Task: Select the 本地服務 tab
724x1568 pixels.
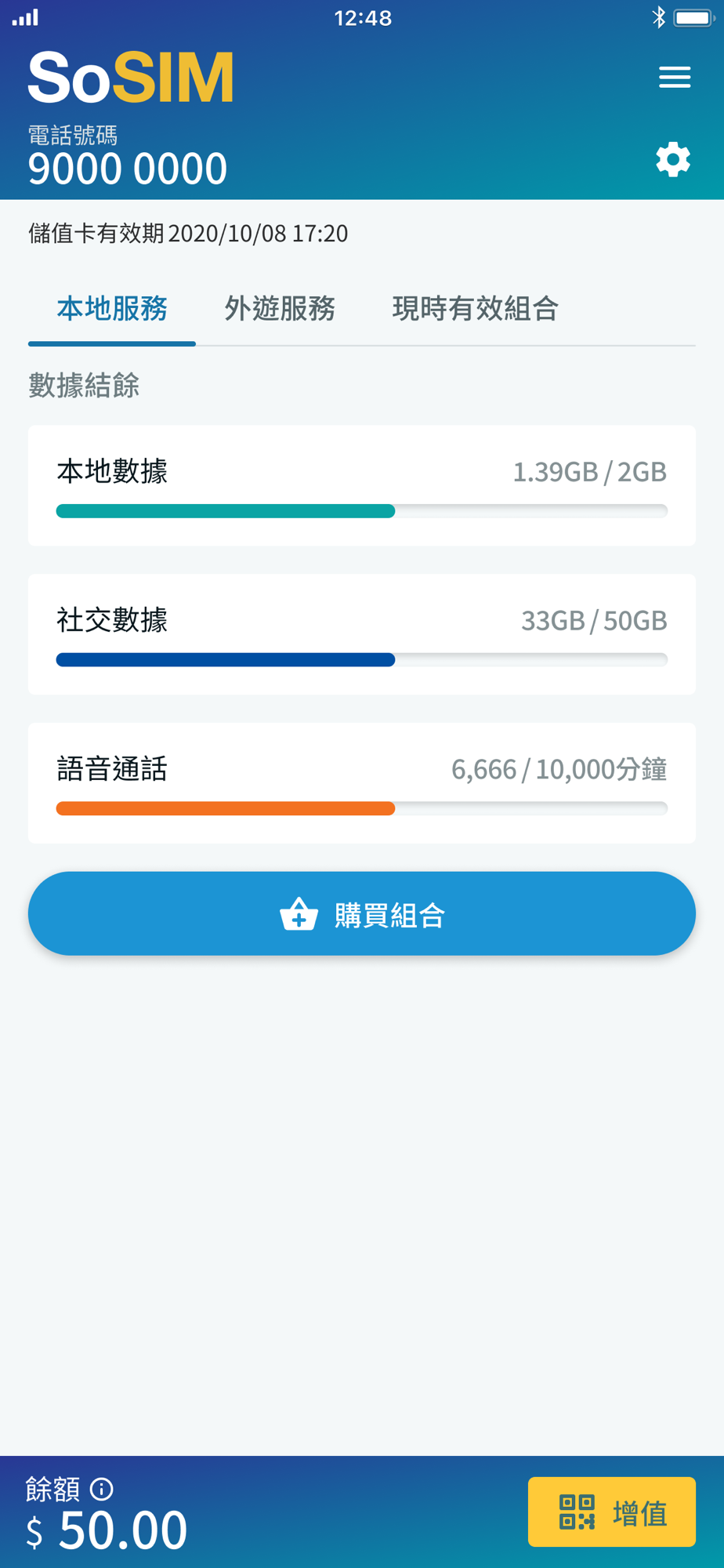Action: tap(112, 309)
